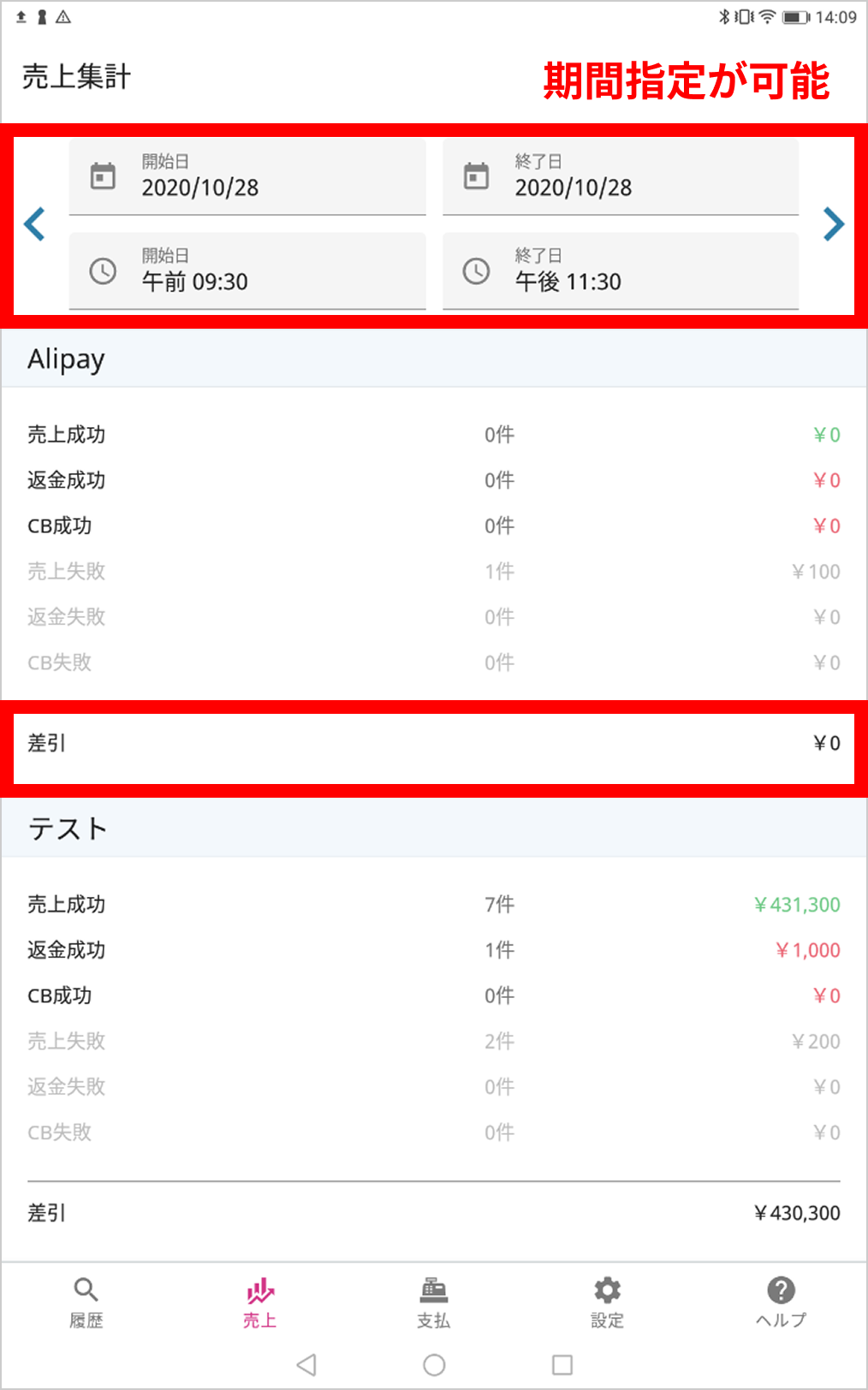Screen dimensions: 868x1390
Task: Open the 支払 tab
Action: 434,1302
